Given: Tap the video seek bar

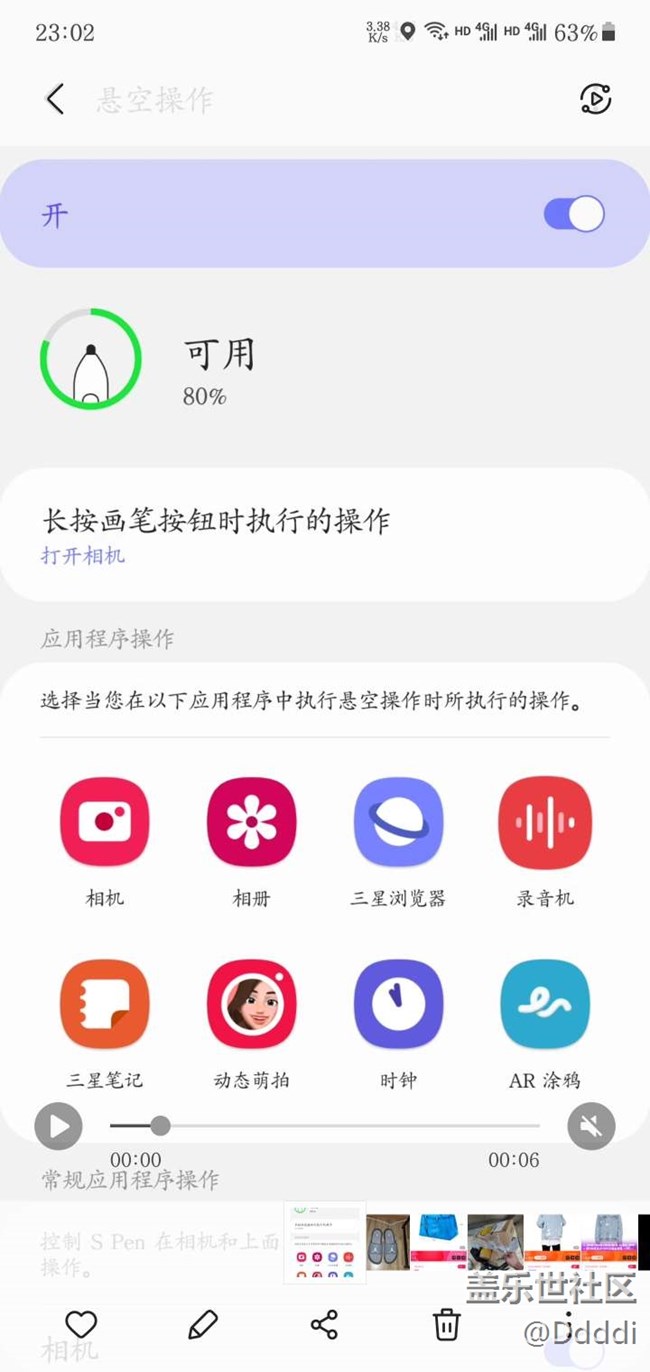Looking at the screenshot, I should [325, 1126].
